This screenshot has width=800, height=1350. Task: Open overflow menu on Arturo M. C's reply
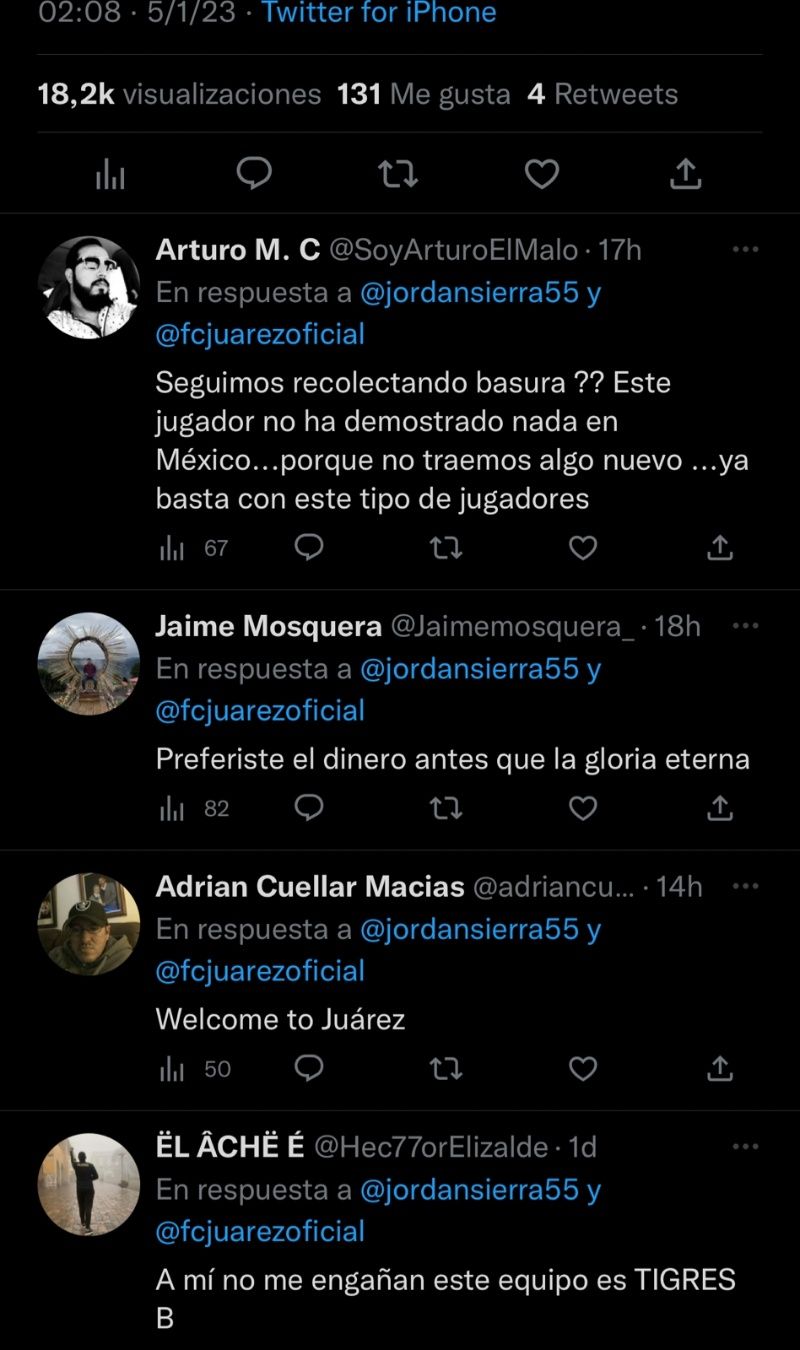pyautogui.click(x=745, y=249)
